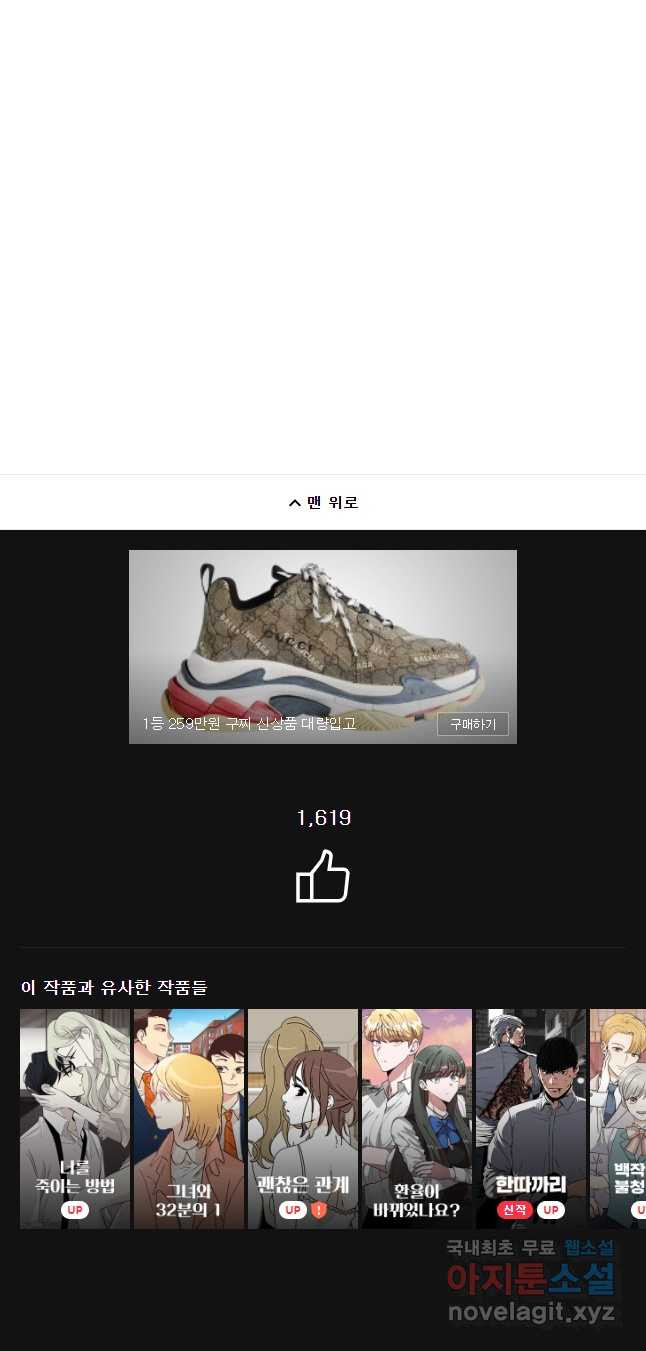Tap the 맨 위로 scroll-to-top button
This screenshot has width=646, height=1351.
click(x=323, y=502)
